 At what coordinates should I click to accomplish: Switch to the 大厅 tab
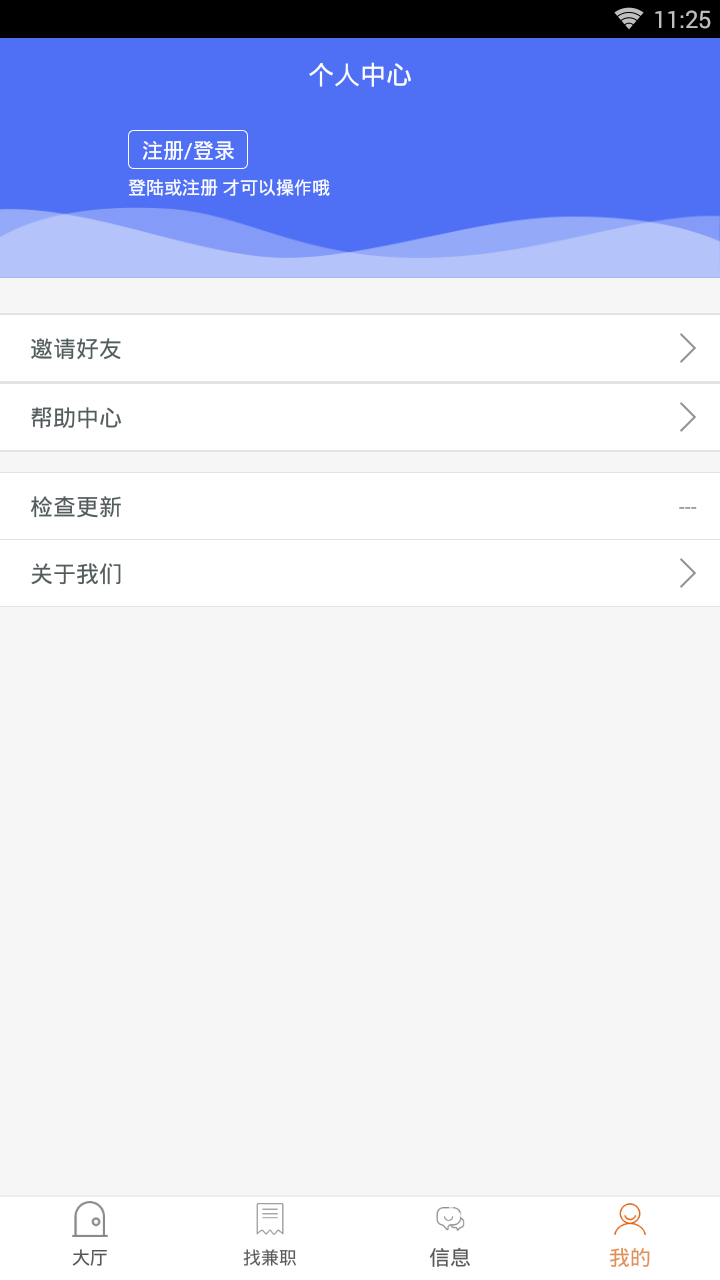tap(90, 1236)
